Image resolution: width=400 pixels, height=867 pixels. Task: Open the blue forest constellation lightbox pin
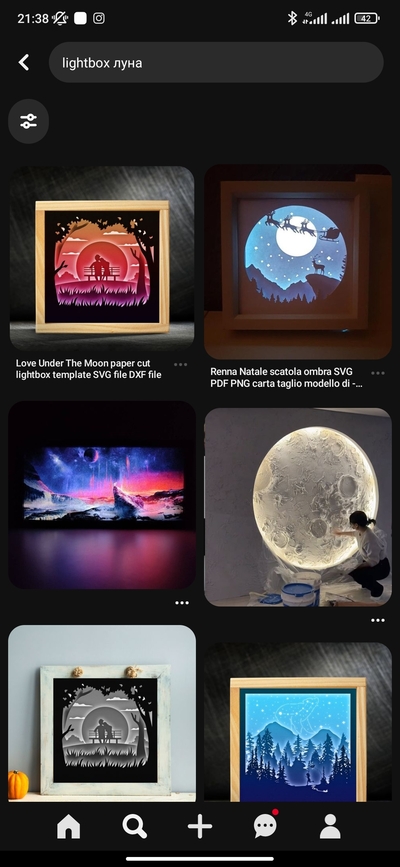pos(298,722)
